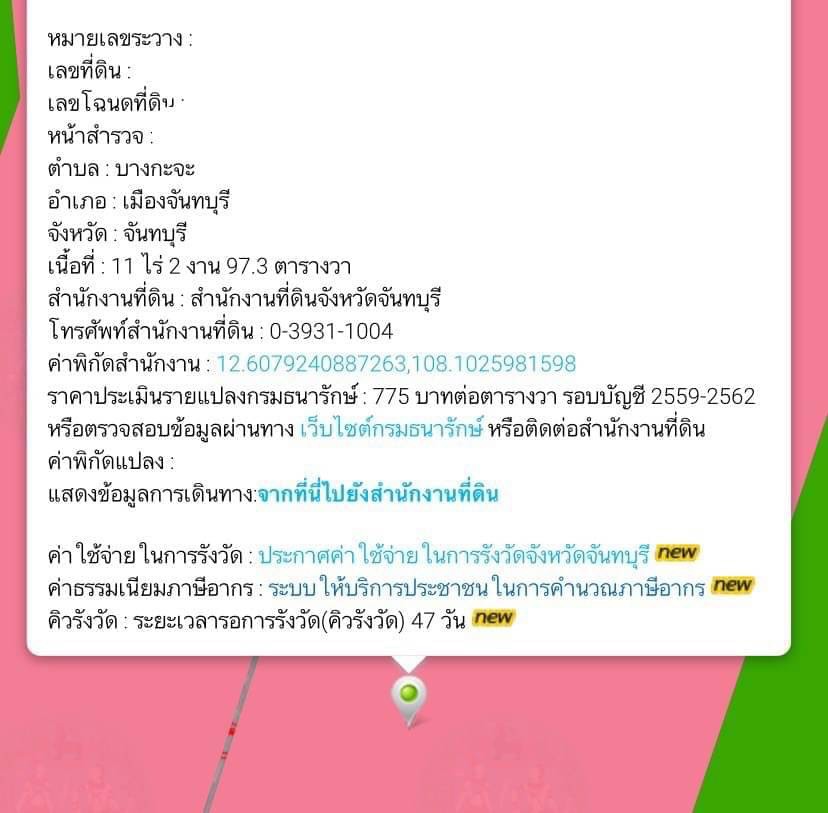The height and width of the screenshot is (813, 828).
Task: Open ประกาศค่าใช้จ่ายในการรังวัดจังหวัดจันทบุรี link
Action: click(x=455, y=555)
